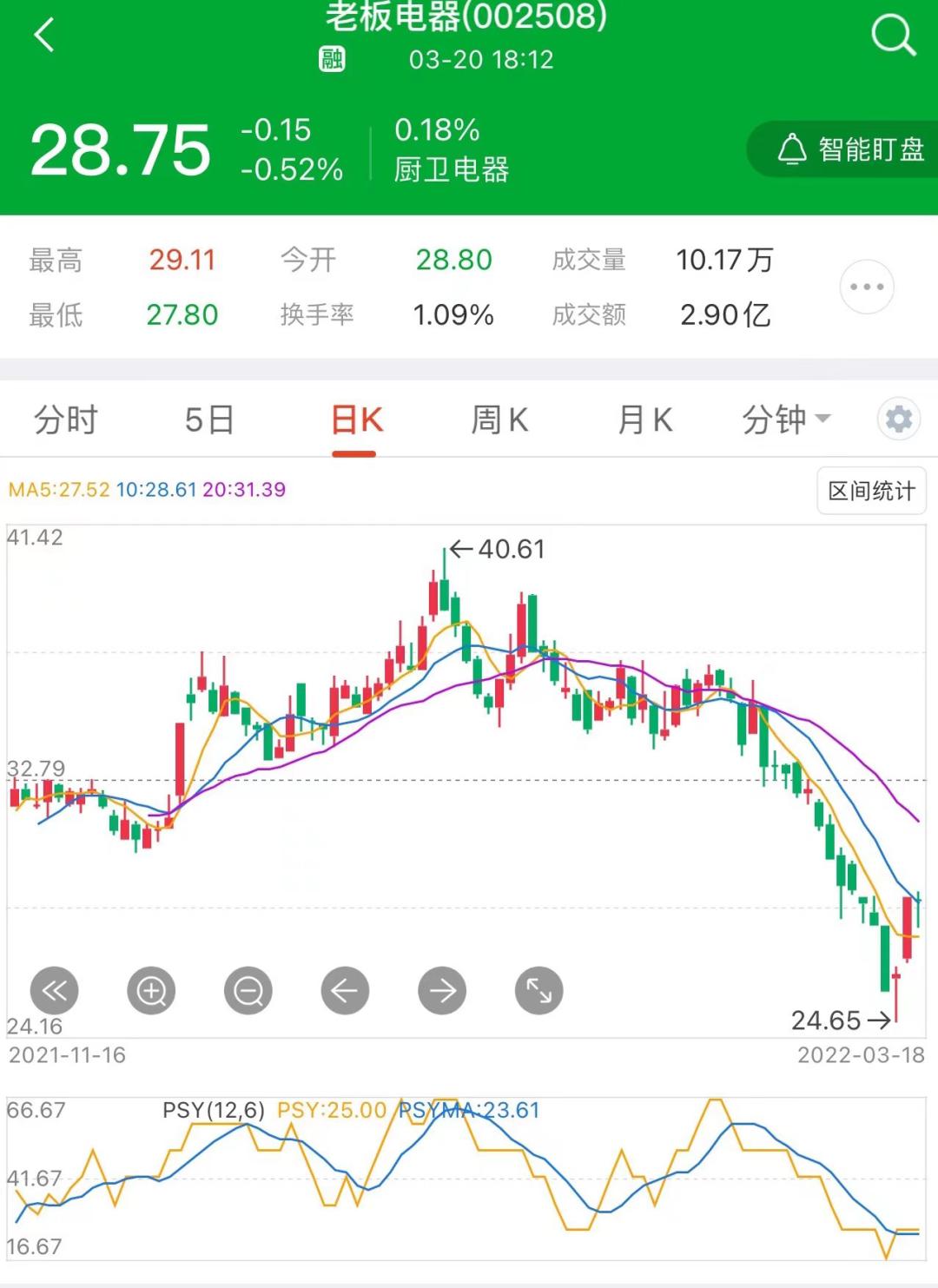938x1288 pixels.
Task: Zoom out the K-line chart
Action: (248, 991)
